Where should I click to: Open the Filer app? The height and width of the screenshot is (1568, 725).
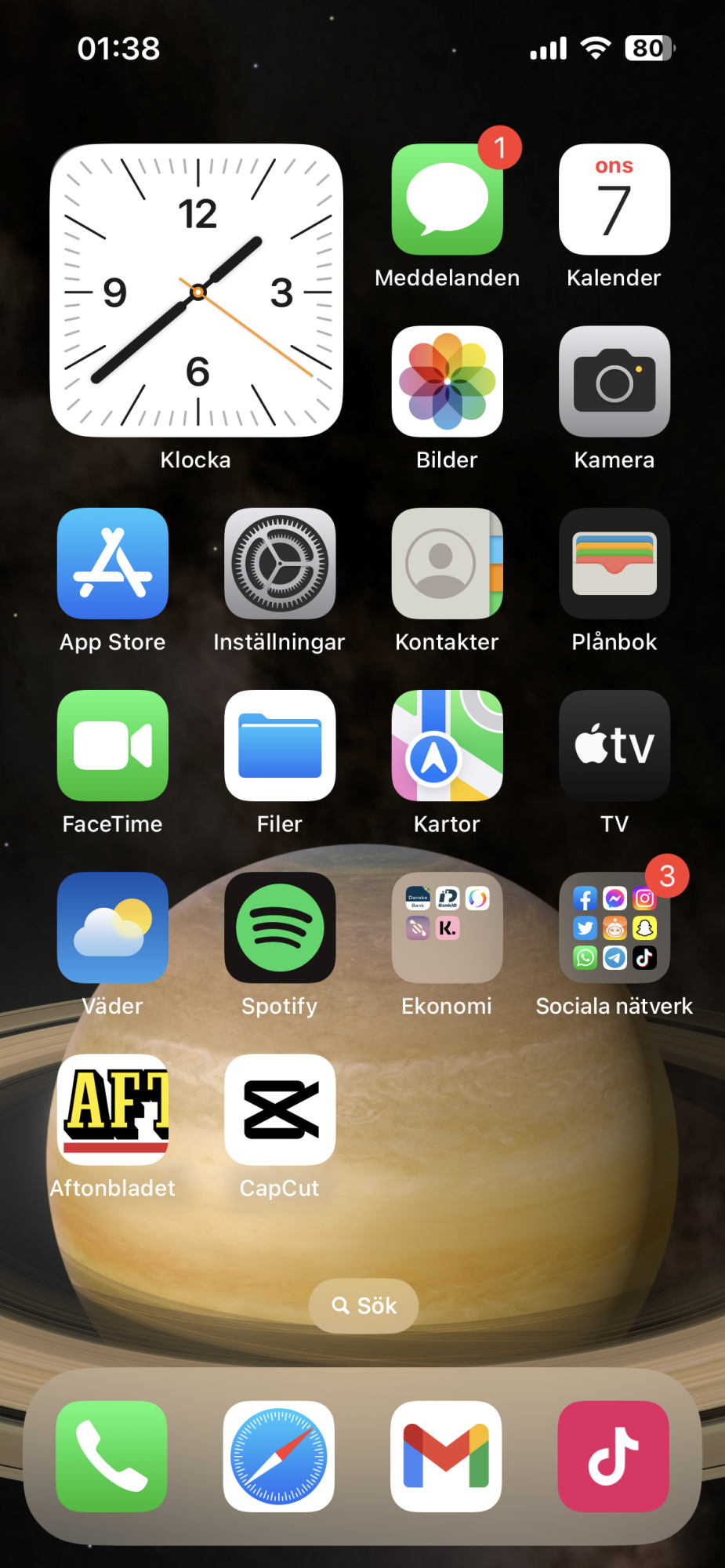[x=280, y=745]
